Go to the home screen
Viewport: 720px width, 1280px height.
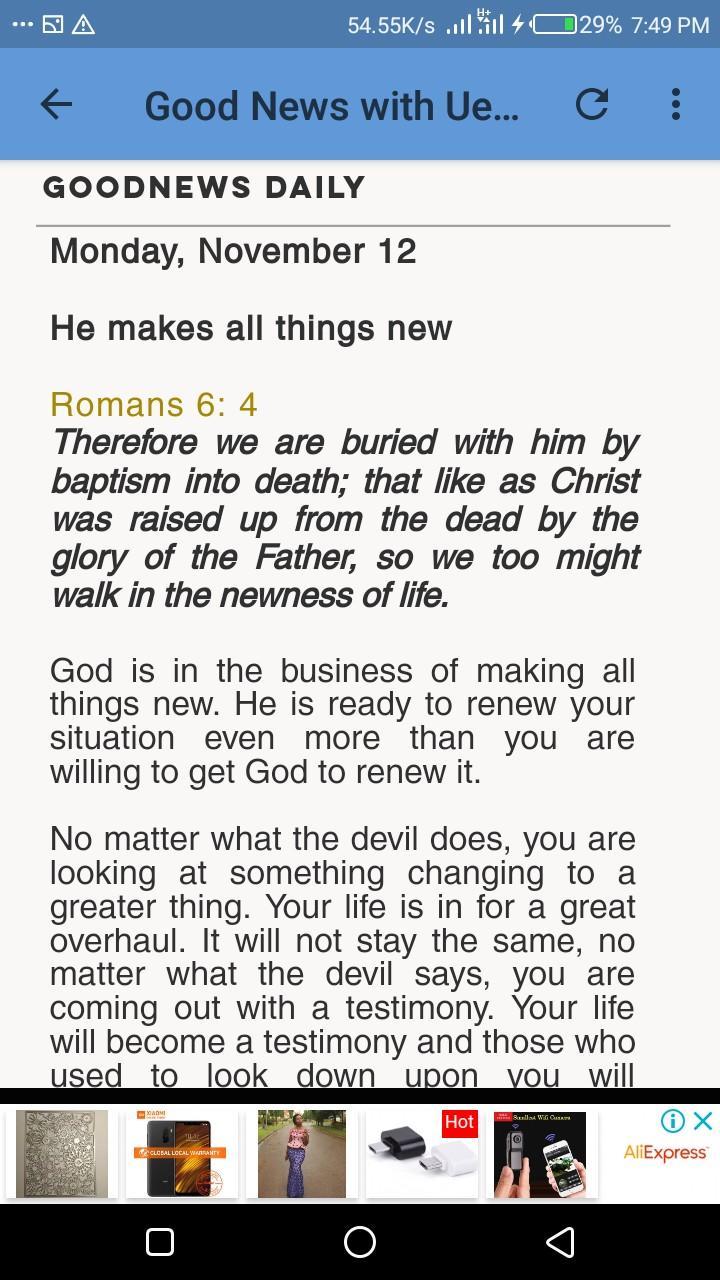pyautogui.click(x=360, y=1242)
